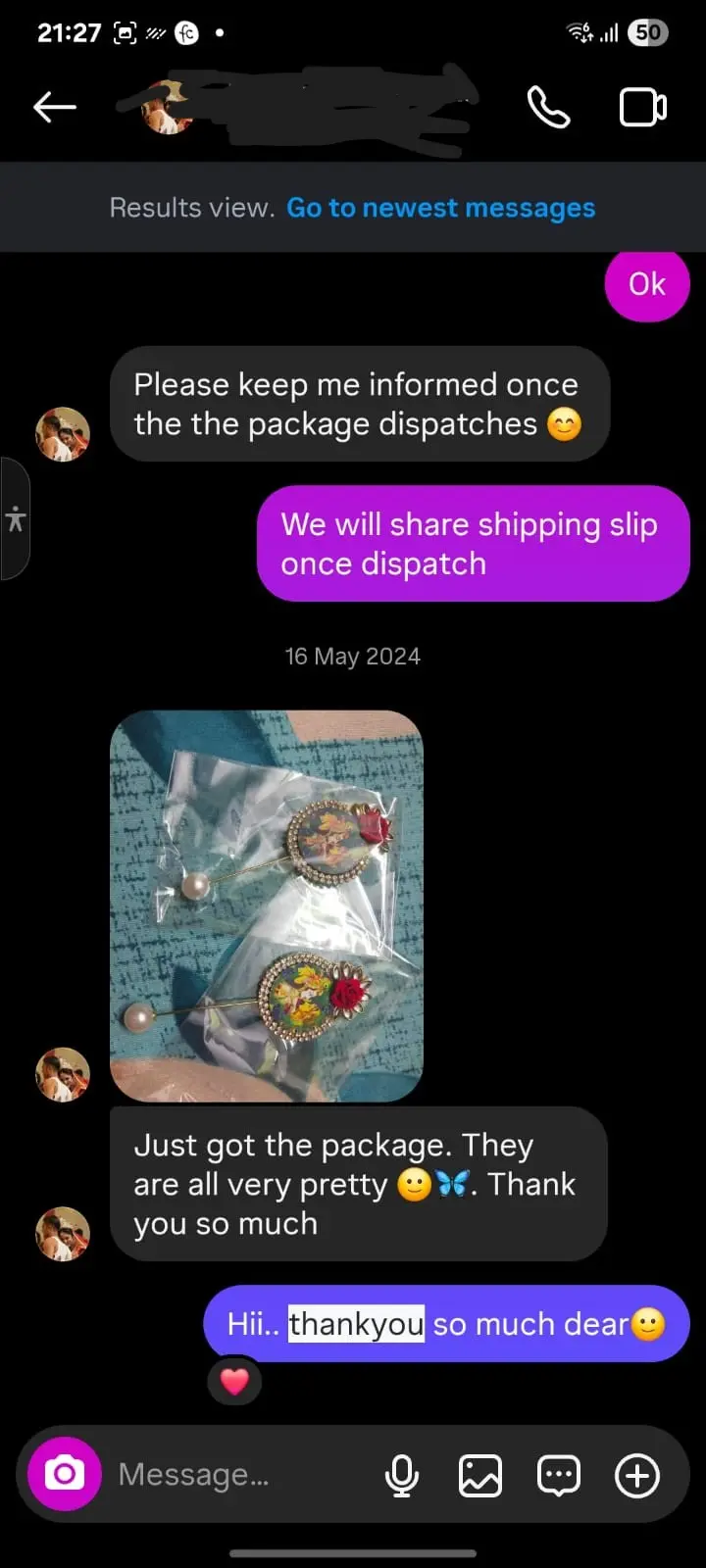Image resolution: width=706 pixels, height=1568 pixels.
Task: Open the accessibility floating button
Action: [15, 518]
